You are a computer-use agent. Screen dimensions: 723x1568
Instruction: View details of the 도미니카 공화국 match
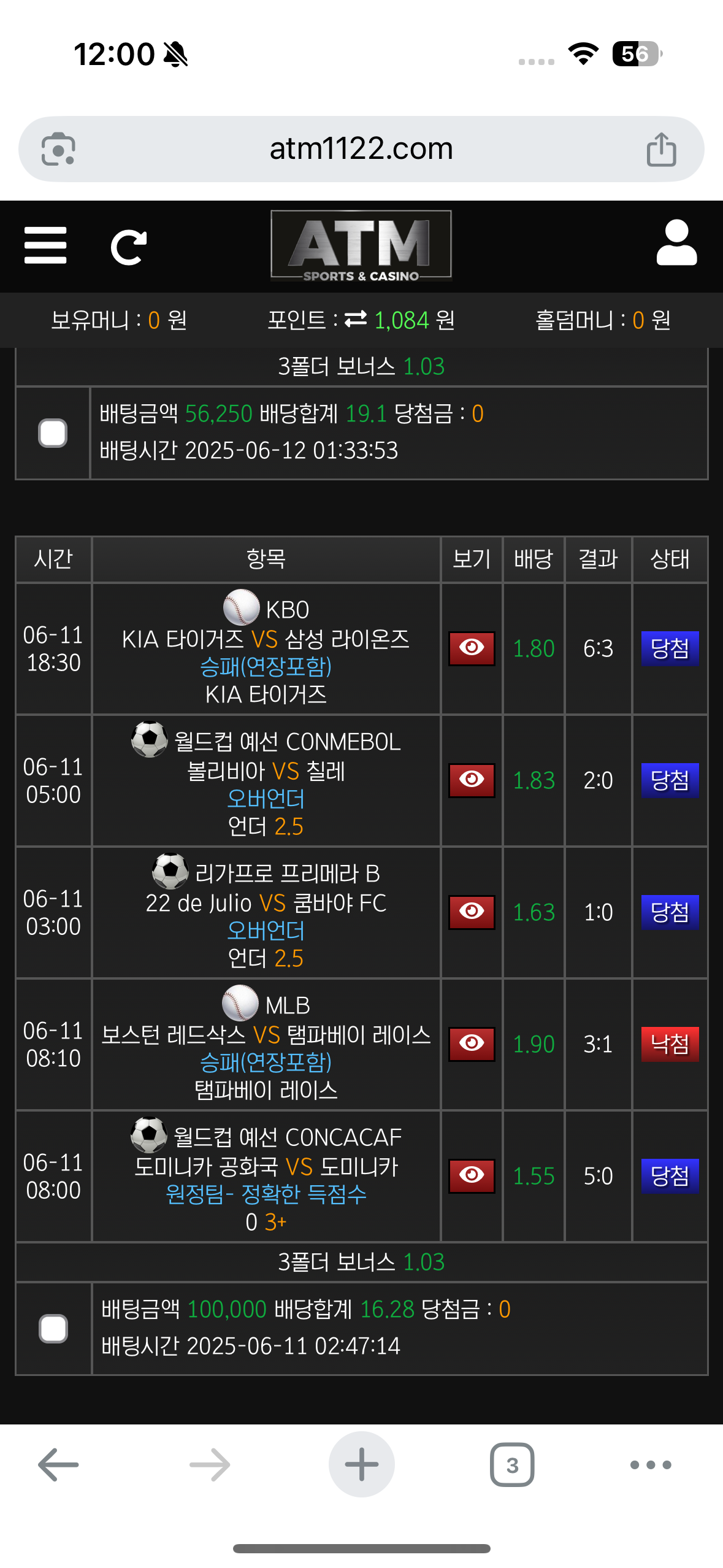pyautogui.click(x=472, y=1176)
